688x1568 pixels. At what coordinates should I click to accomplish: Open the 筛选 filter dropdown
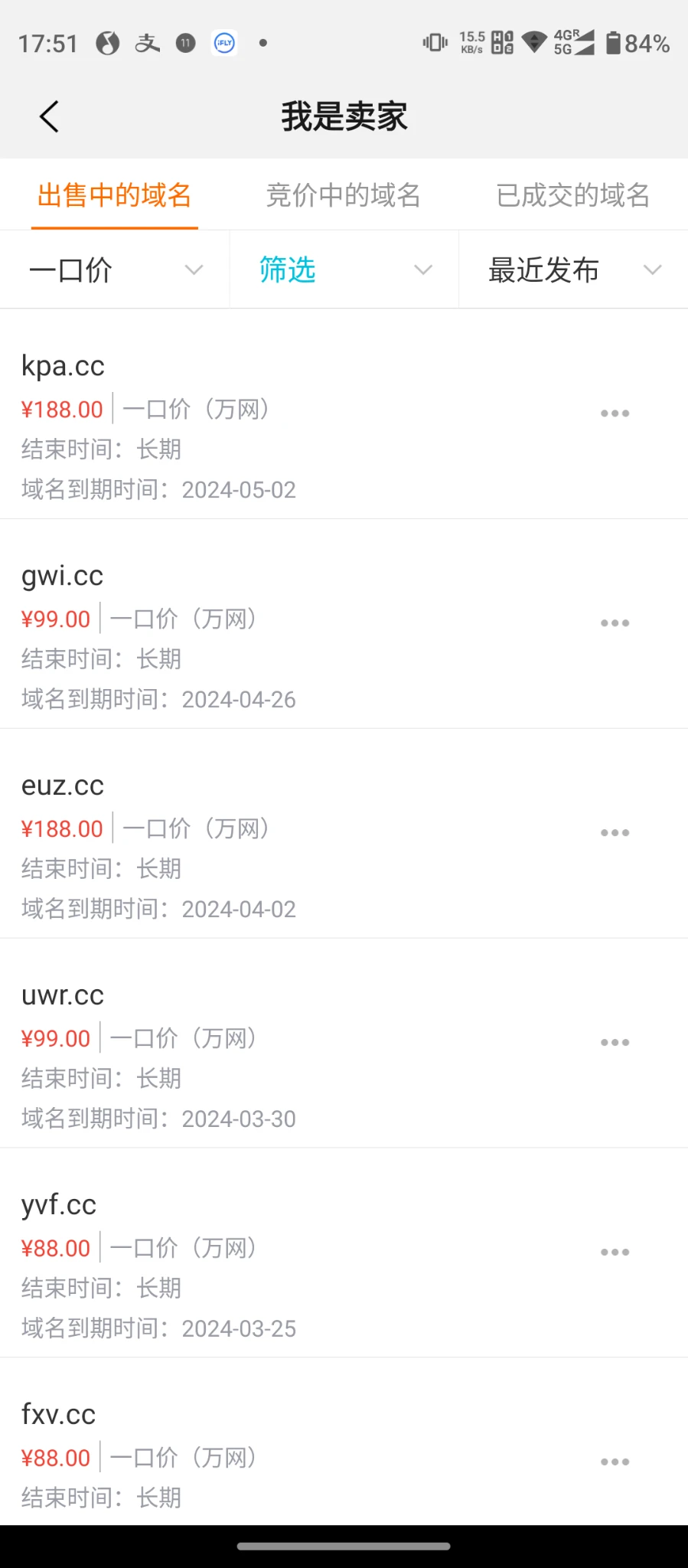click(344, 269)
